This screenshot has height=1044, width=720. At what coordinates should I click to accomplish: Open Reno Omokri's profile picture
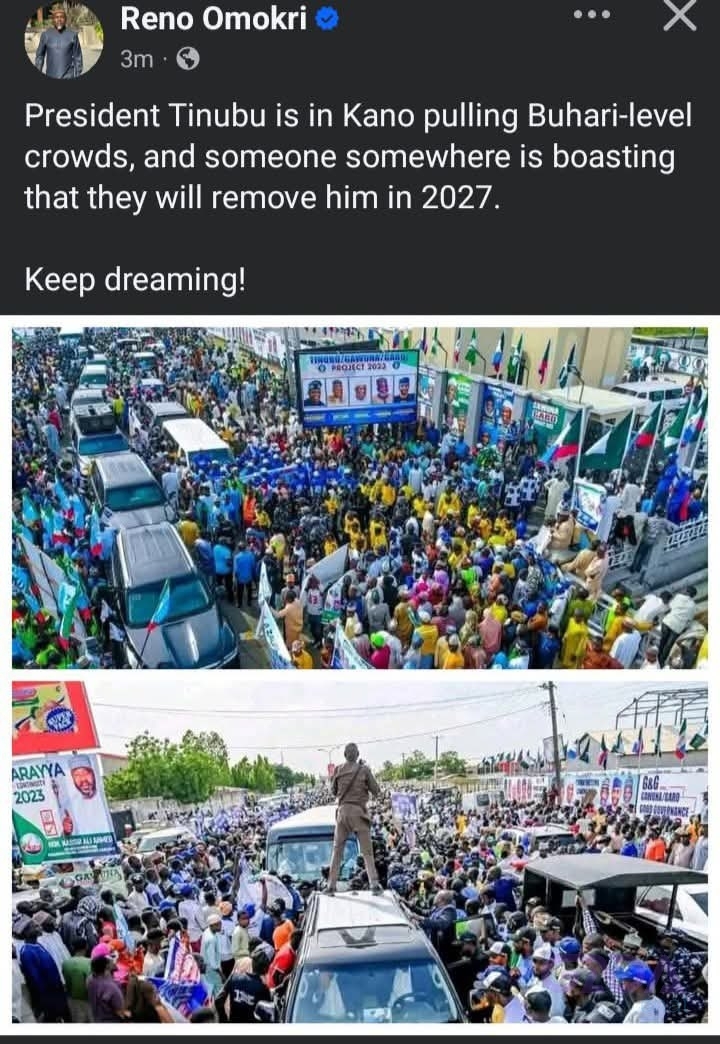tap(63, 39)
